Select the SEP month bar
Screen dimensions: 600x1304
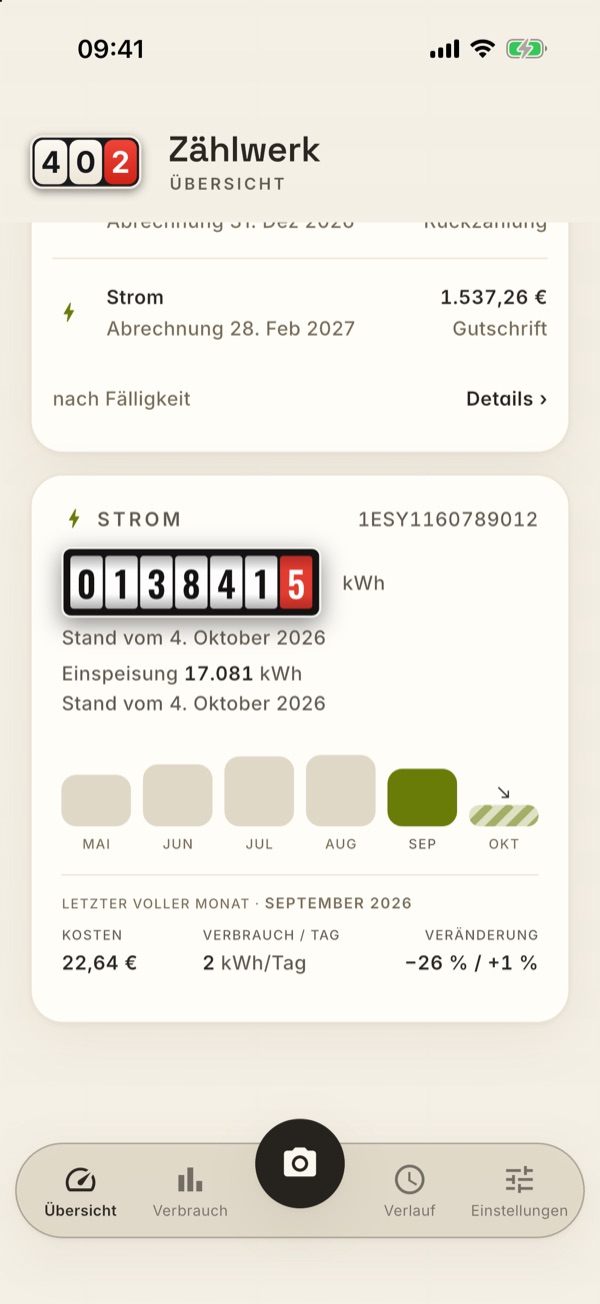tap(422, 797)
